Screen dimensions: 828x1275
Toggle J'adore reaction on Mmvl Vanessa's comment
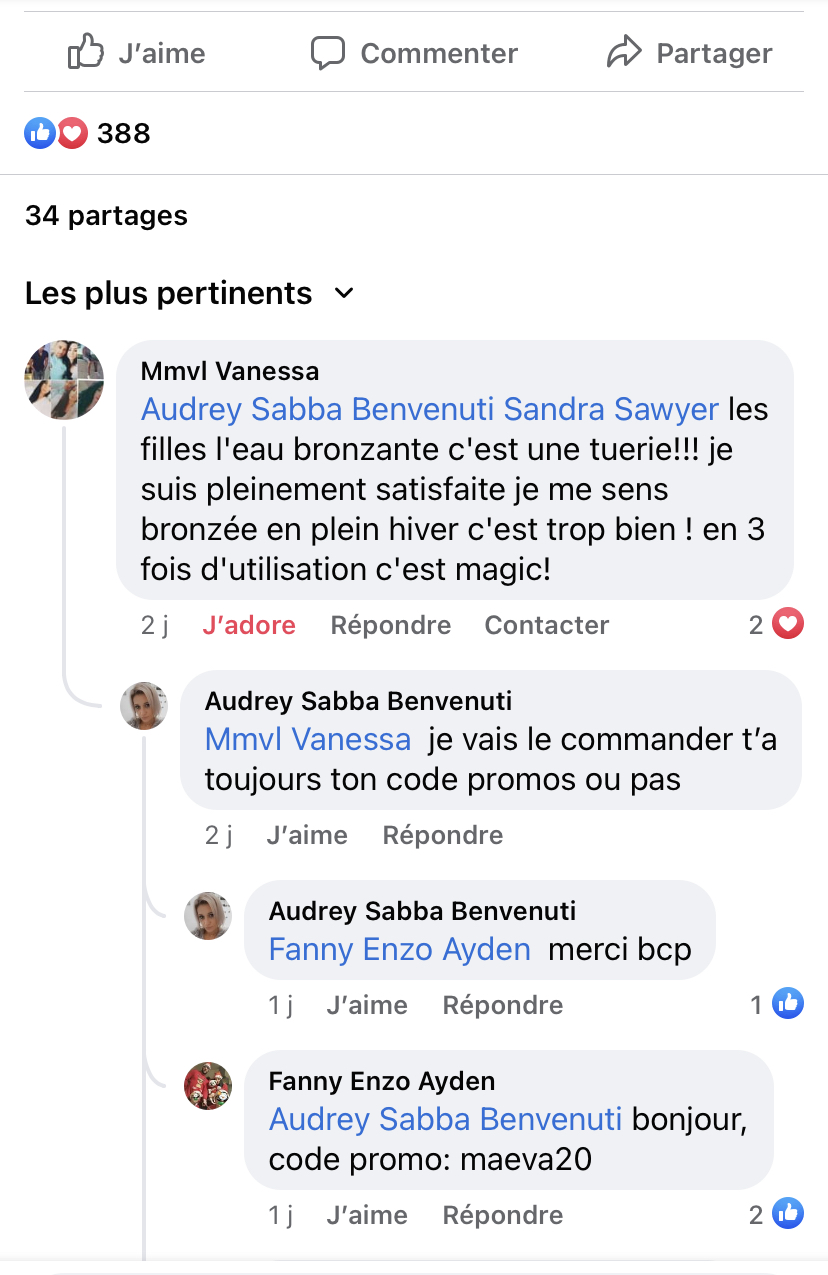pyautogui.click(x=249, y=625)
